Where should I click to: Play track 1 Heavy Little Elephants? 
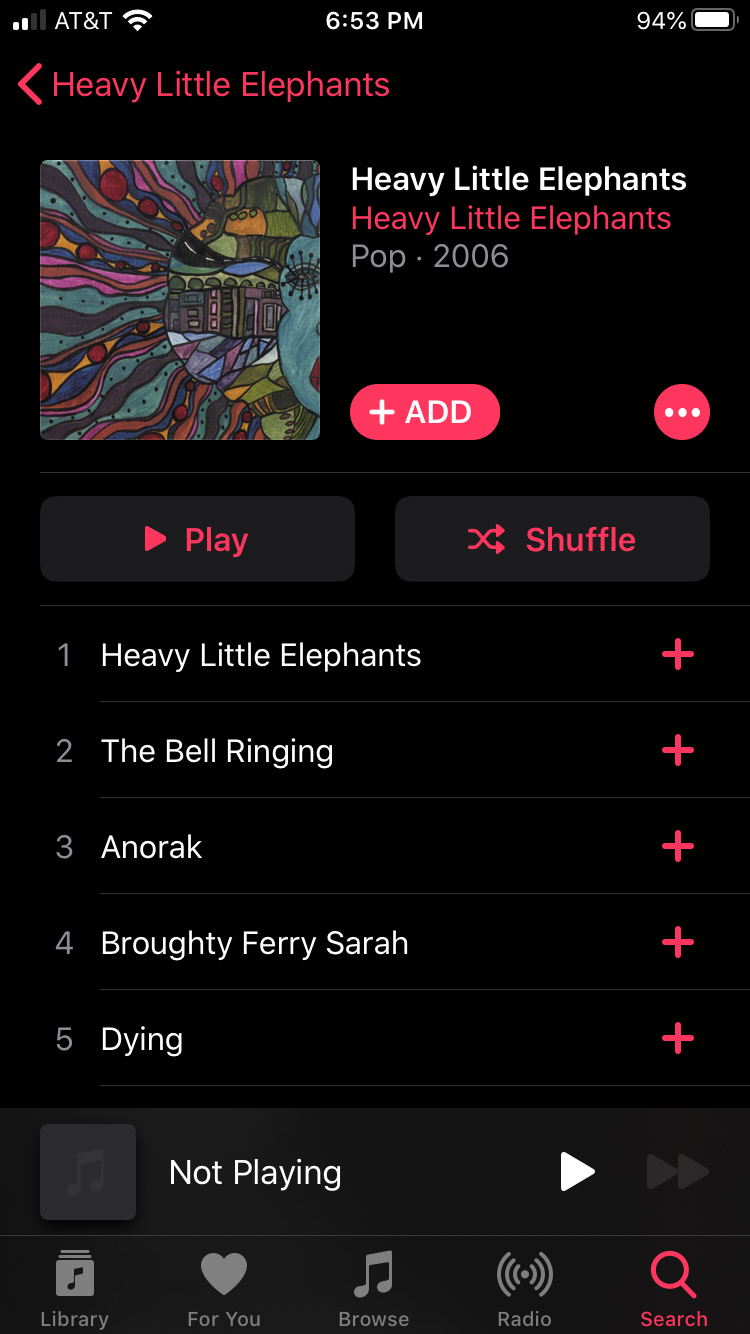261,655
